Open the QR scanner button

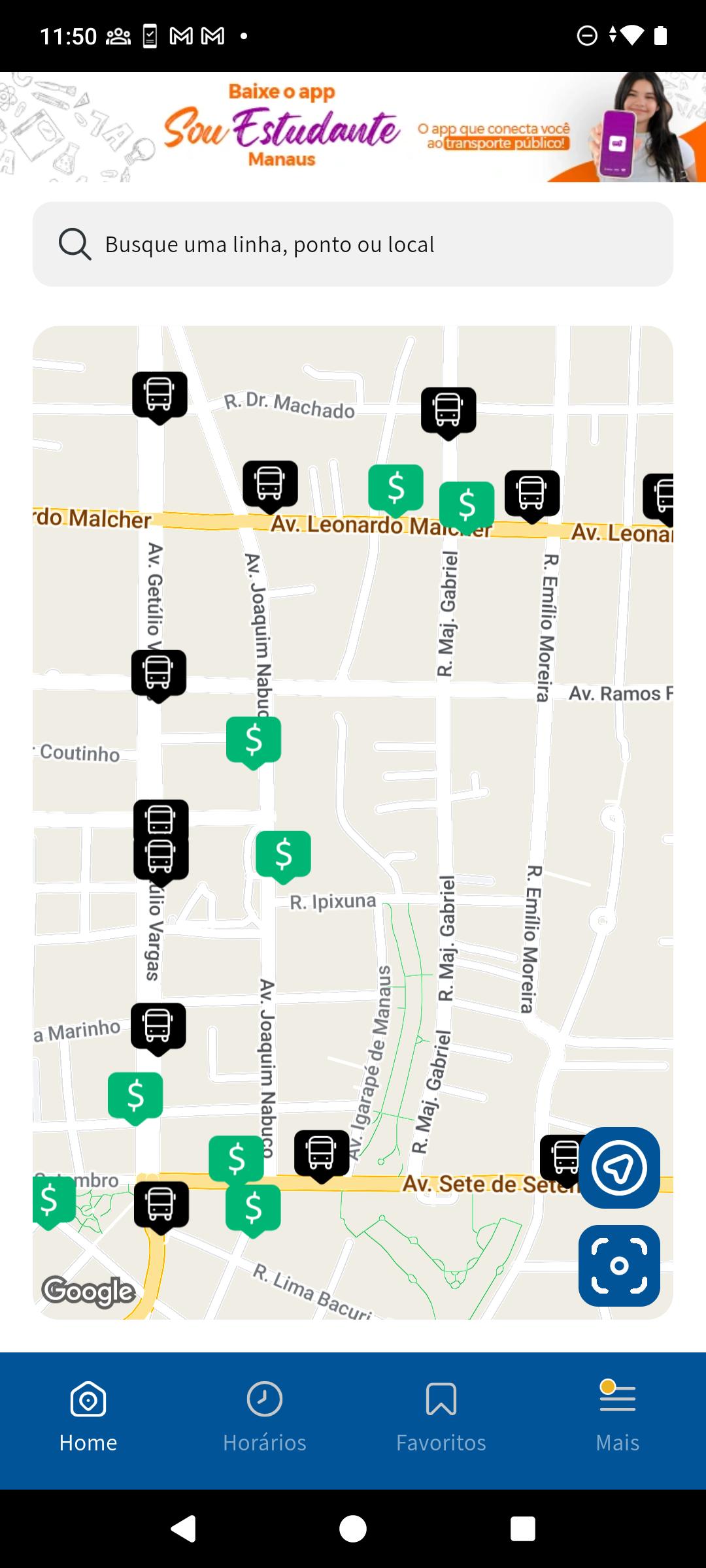pos(619,1266)
